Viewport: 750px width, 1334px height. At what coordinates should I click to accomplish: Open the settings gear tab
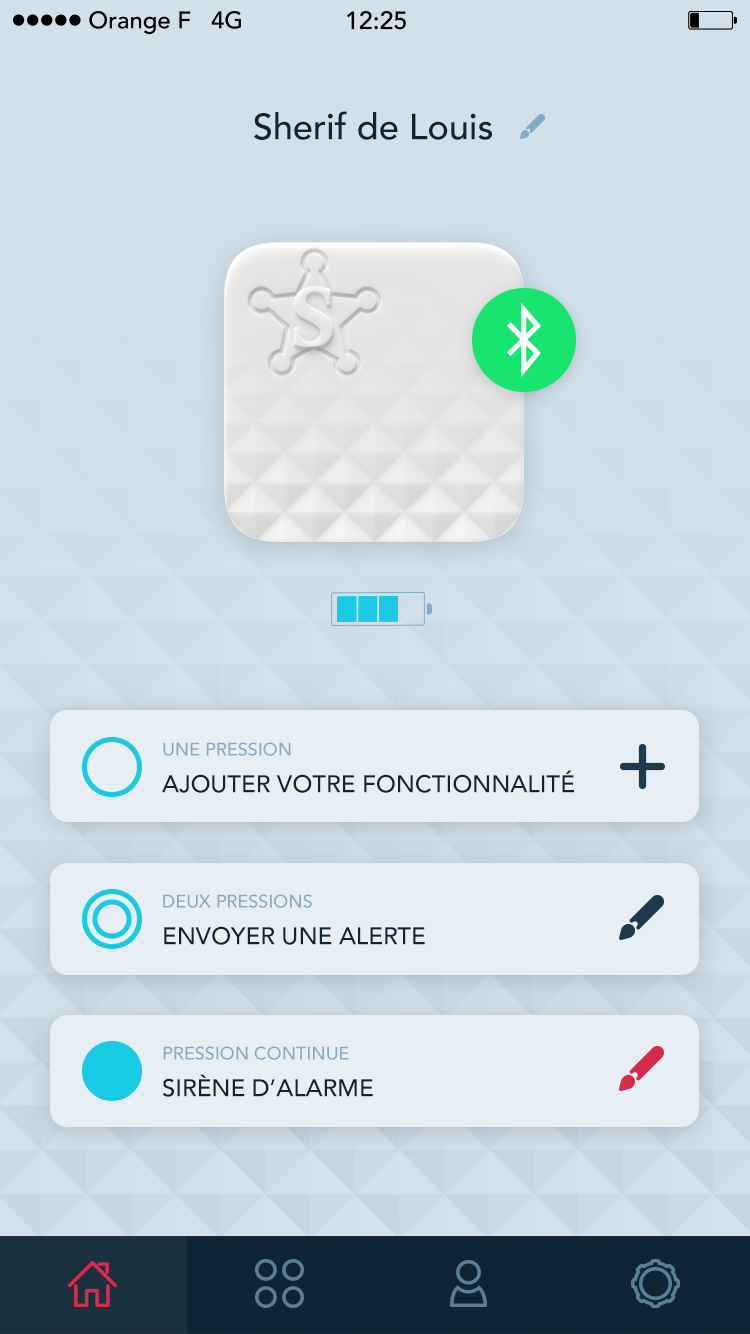(x=656, y=1284)
